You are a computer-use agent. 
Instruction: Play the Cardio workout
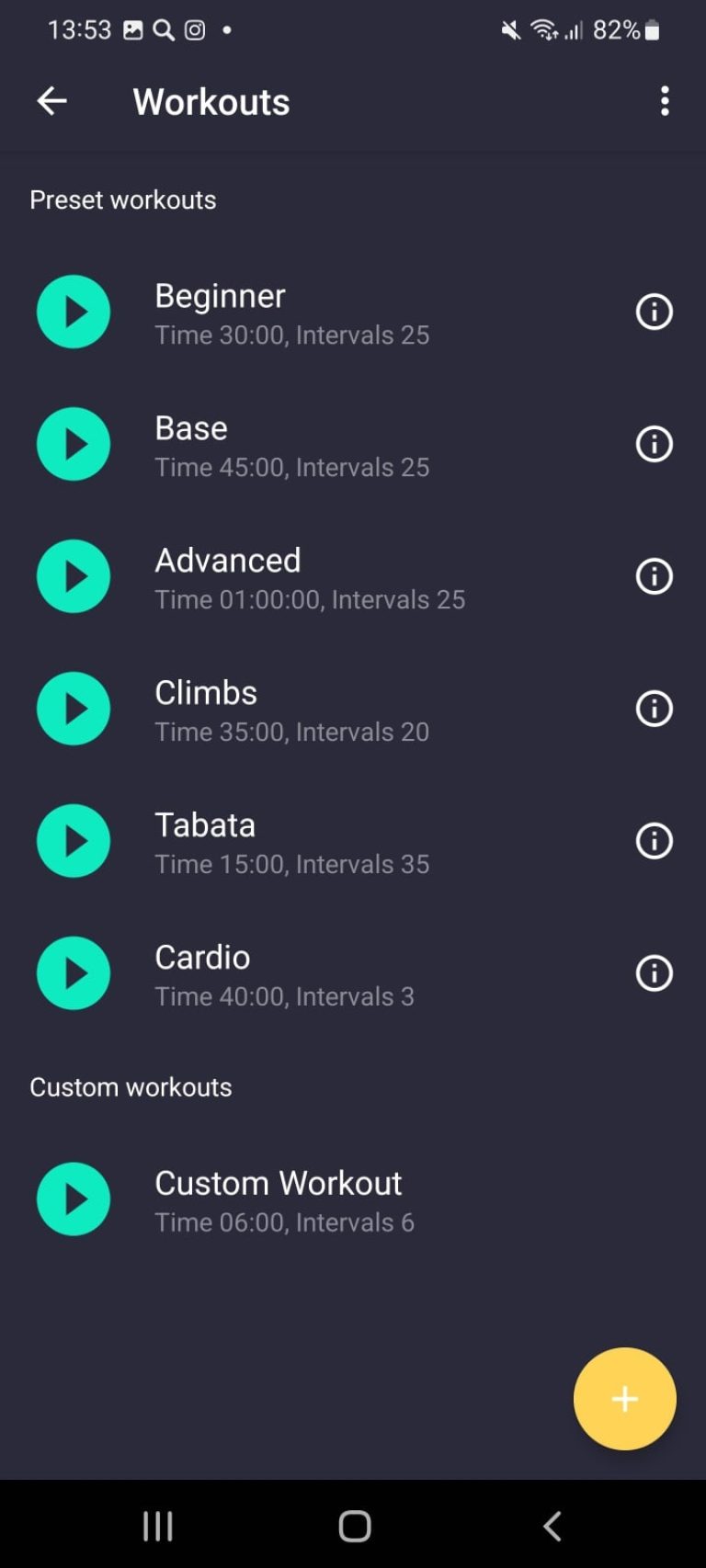pos(74,972)
